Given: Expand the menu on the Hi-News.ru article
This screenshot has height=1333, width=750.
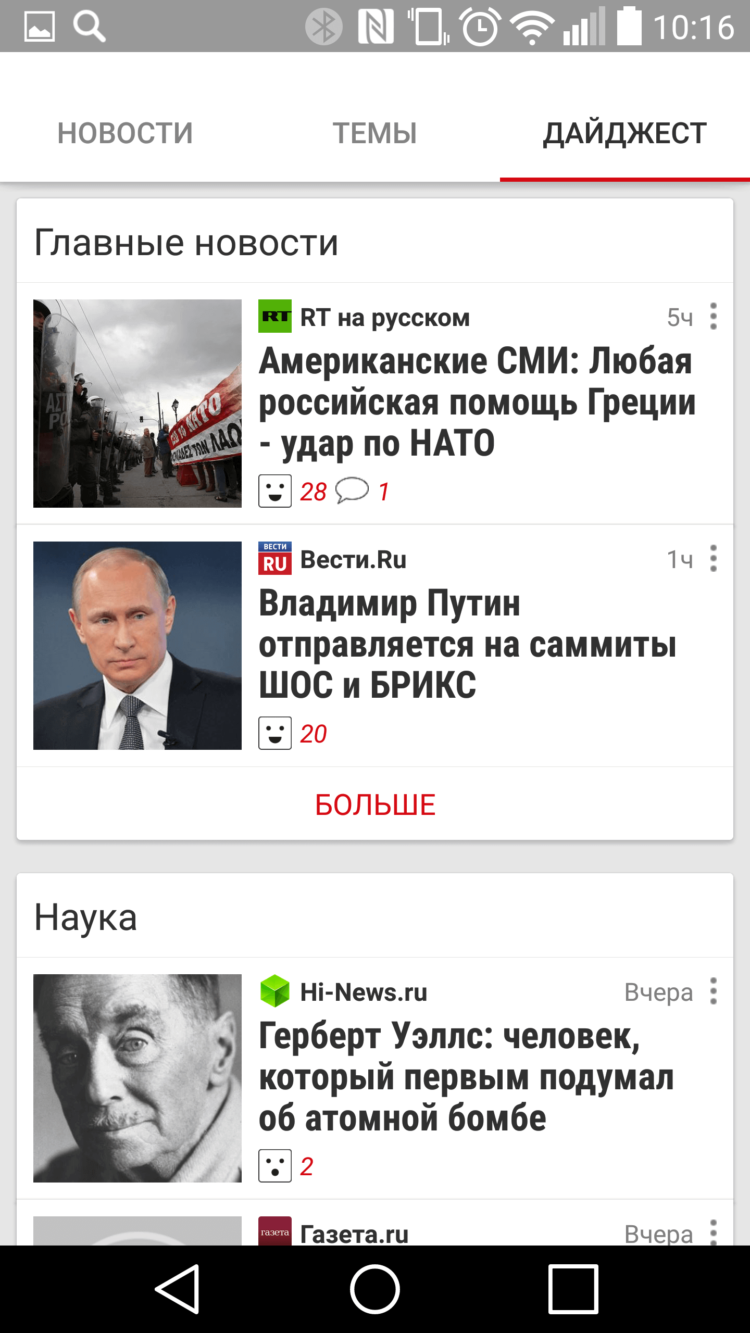Looking at the screenshot, I should (713, 990).
